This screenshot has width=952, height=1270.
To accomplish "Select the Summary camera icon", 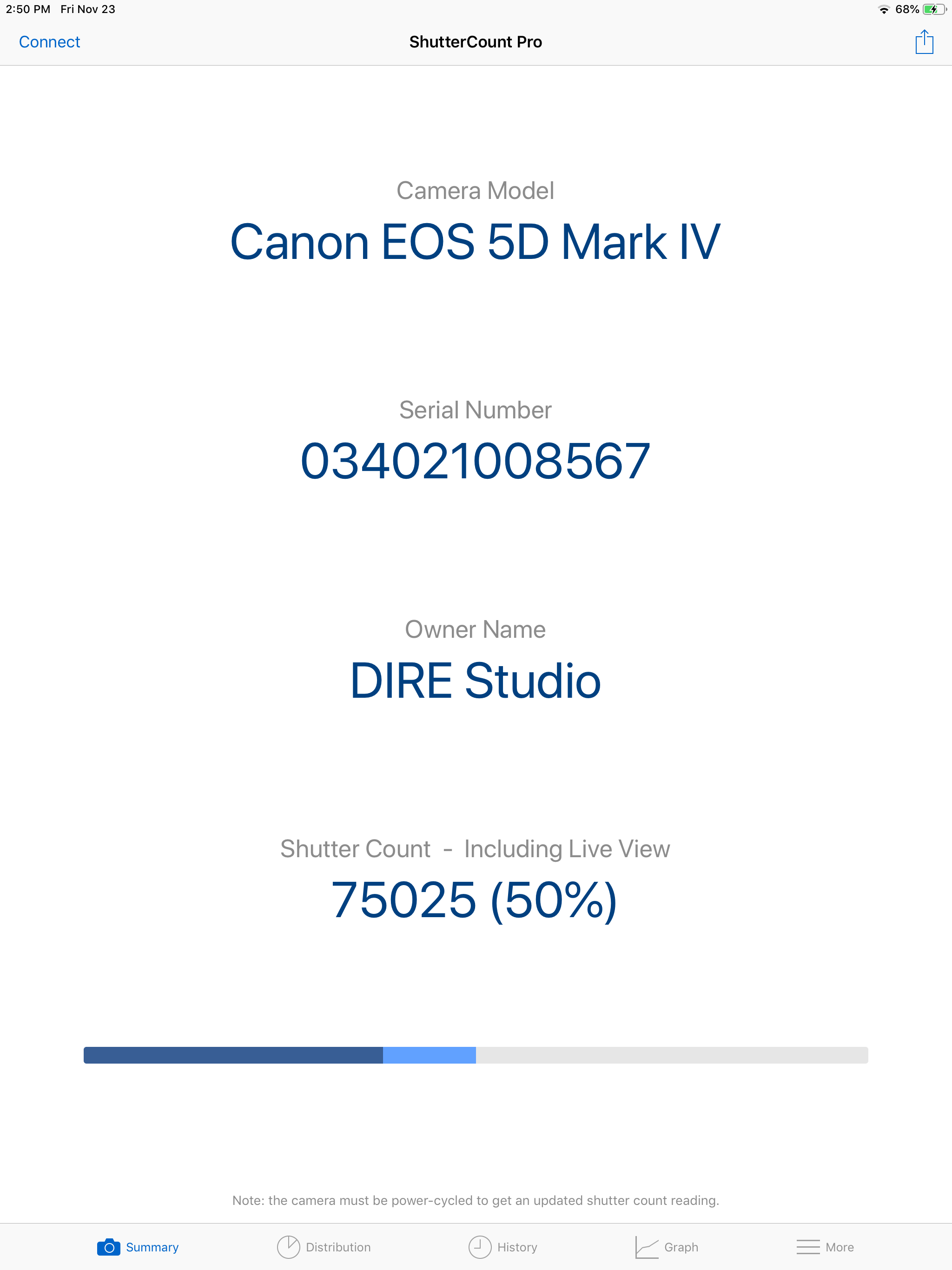I will click(108, 1247).
